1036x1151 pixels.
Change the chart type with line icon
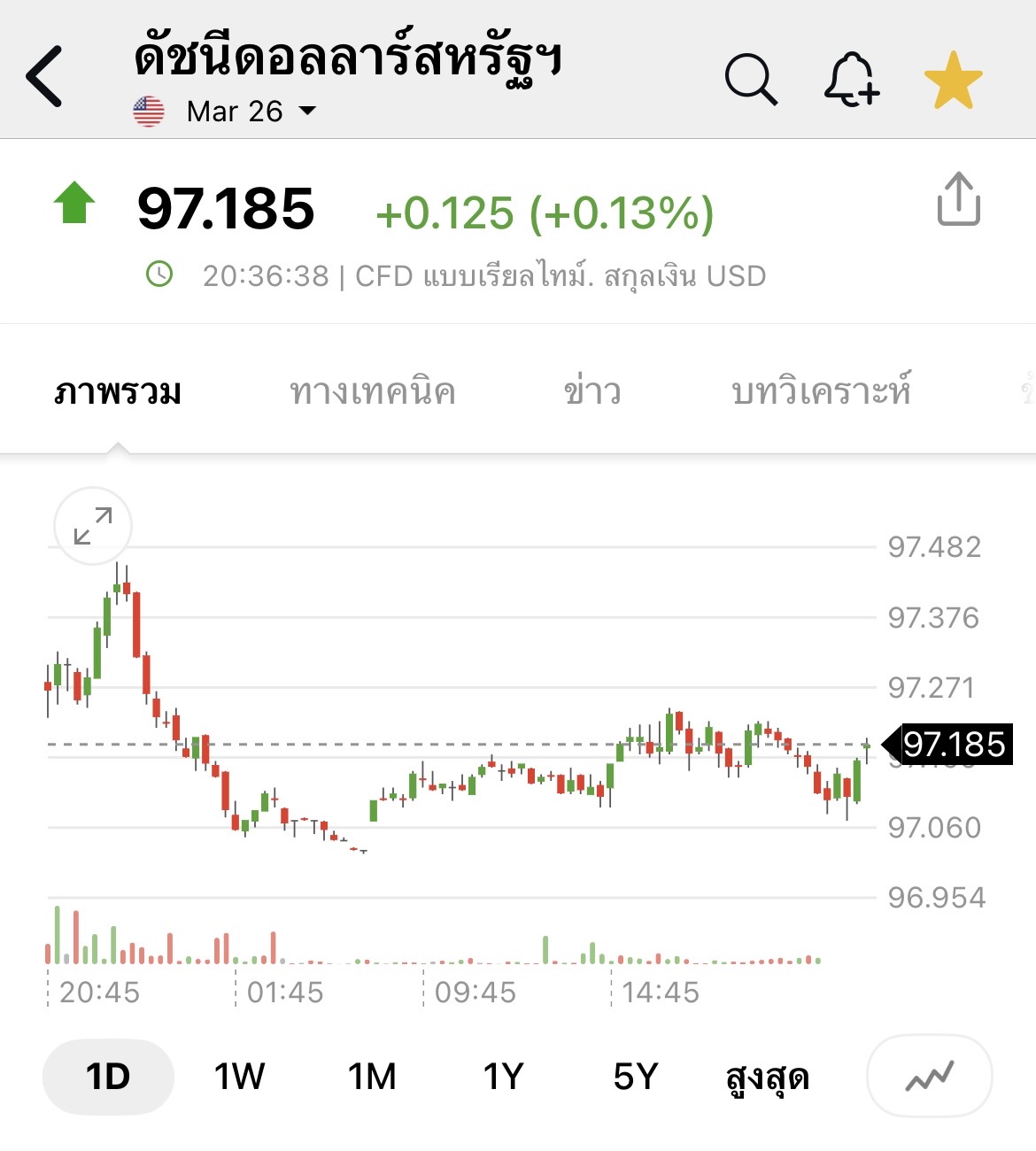tap(929, 1077)
